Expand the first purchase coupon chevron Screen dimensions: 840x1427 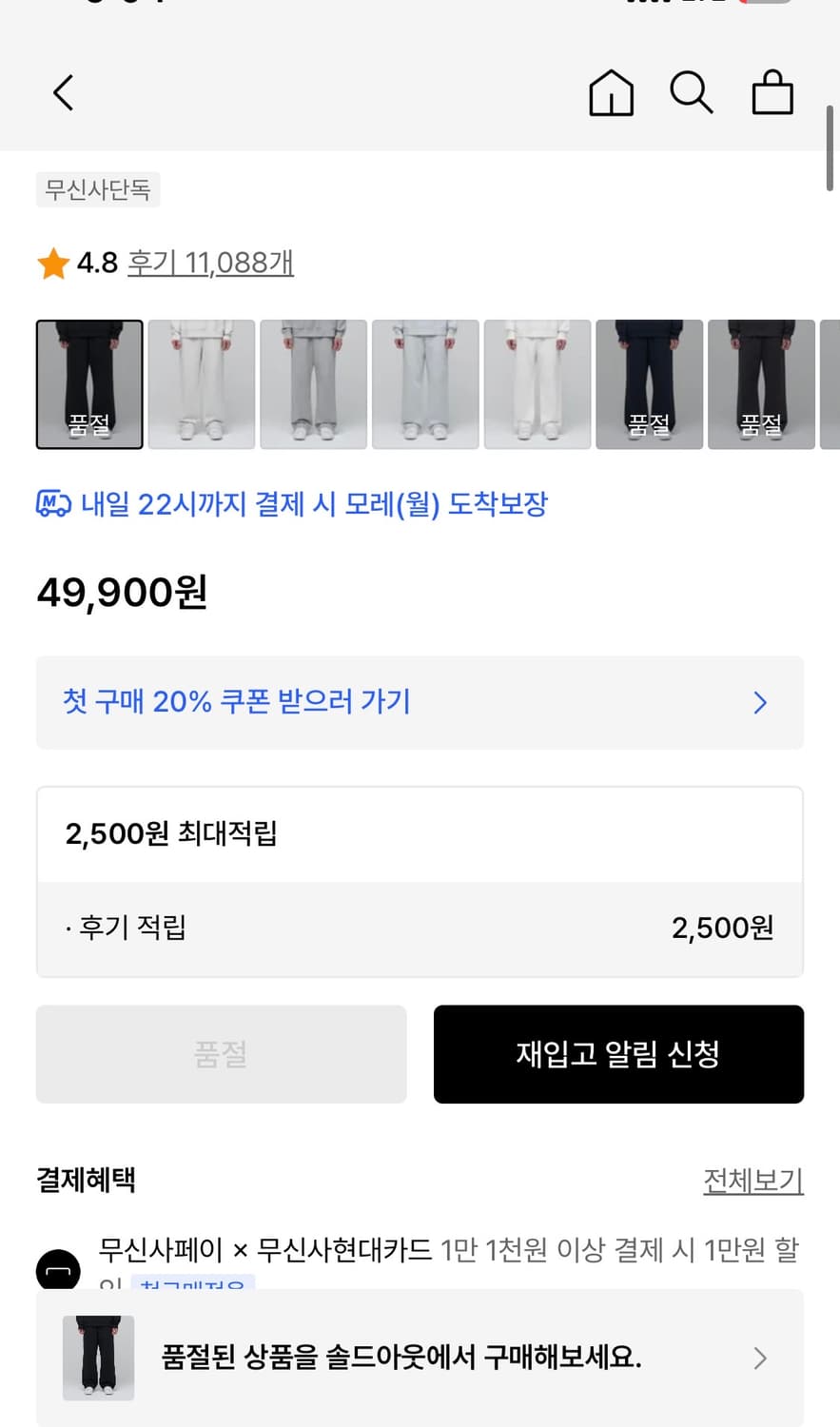[759, 702]
